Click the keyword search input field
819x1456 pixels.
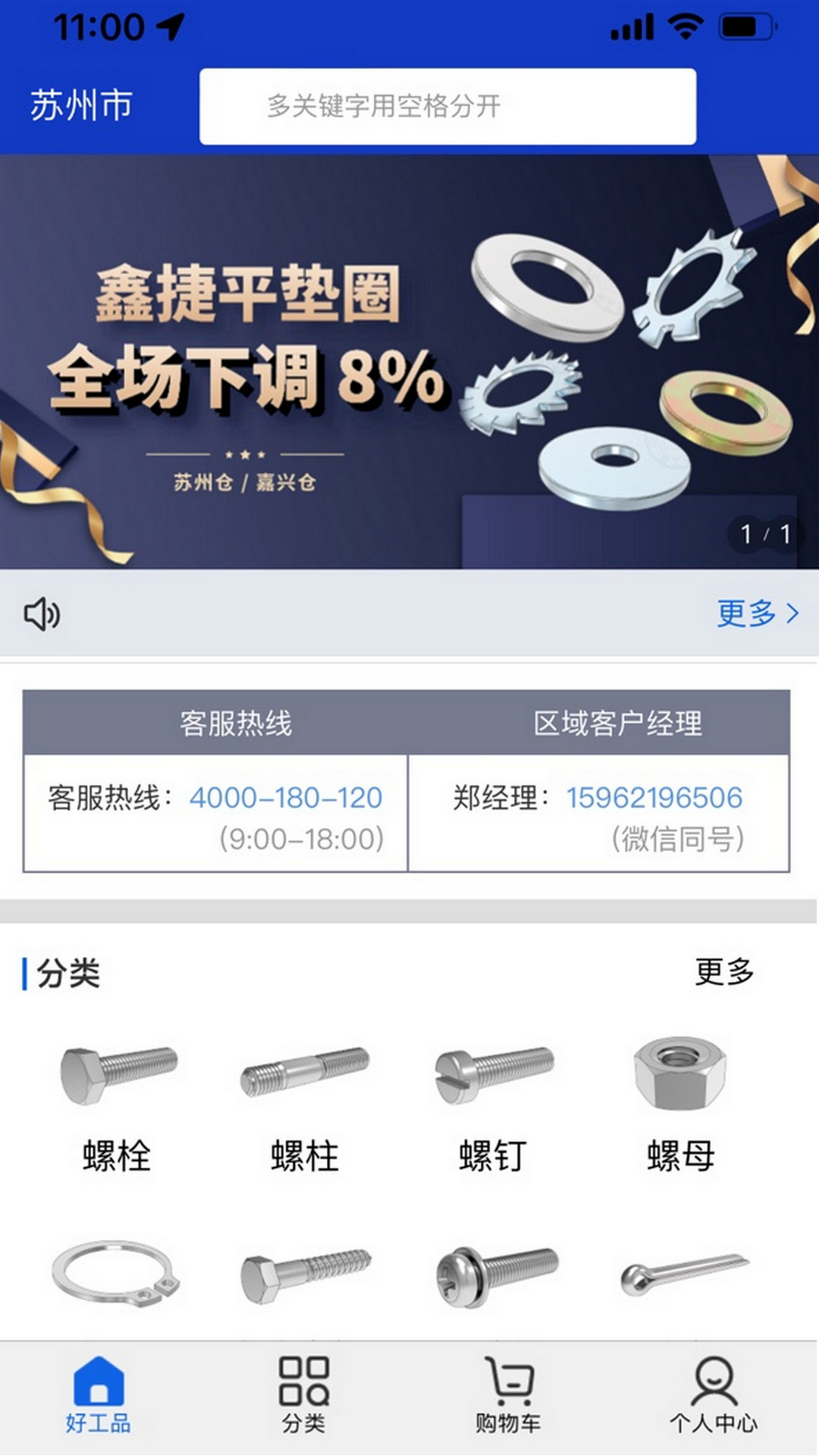coord(449,106)
